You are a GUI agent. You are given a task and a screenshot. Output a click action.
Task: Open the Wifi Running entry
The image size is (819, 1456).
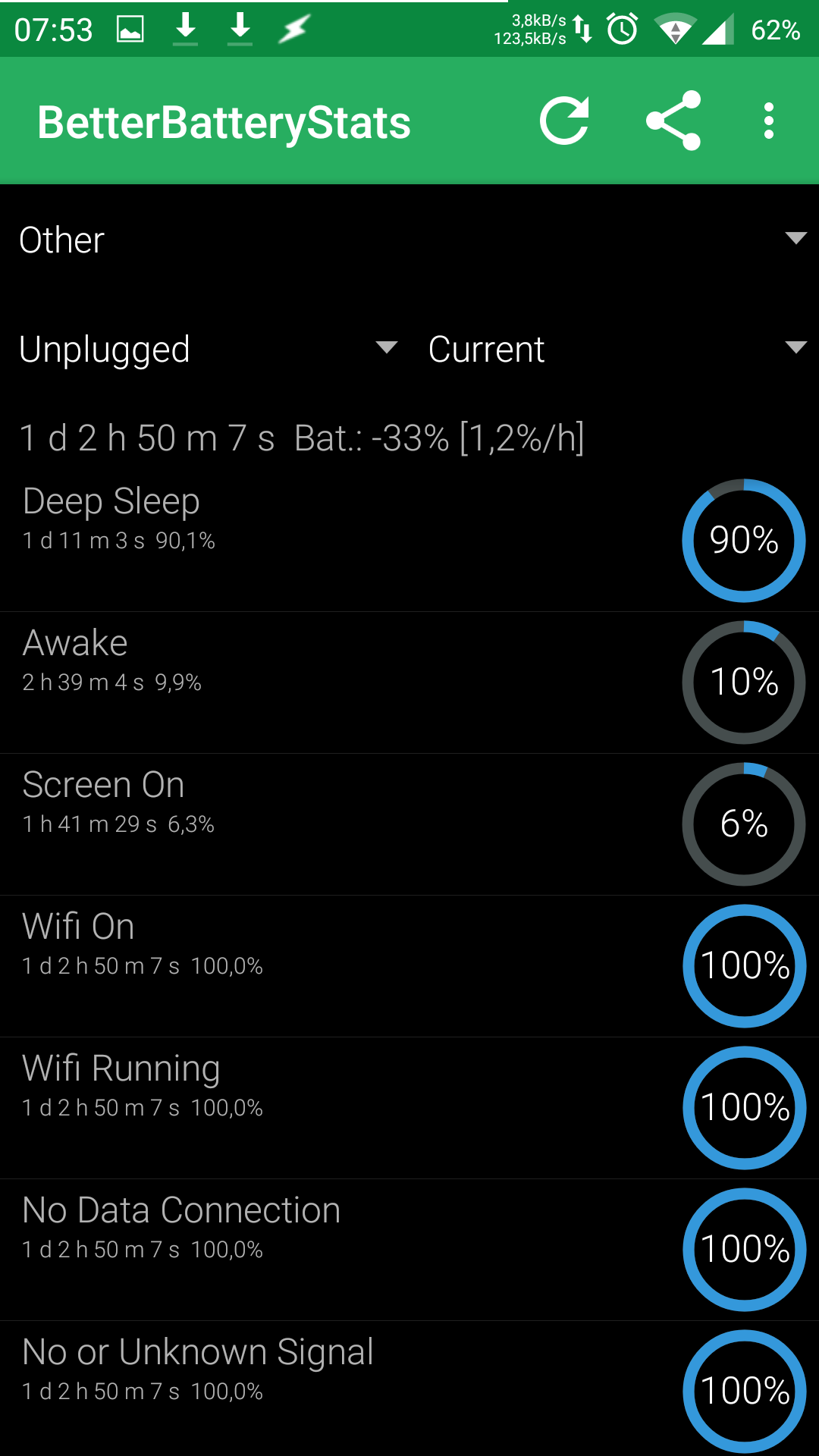[x=341, y=1107]
